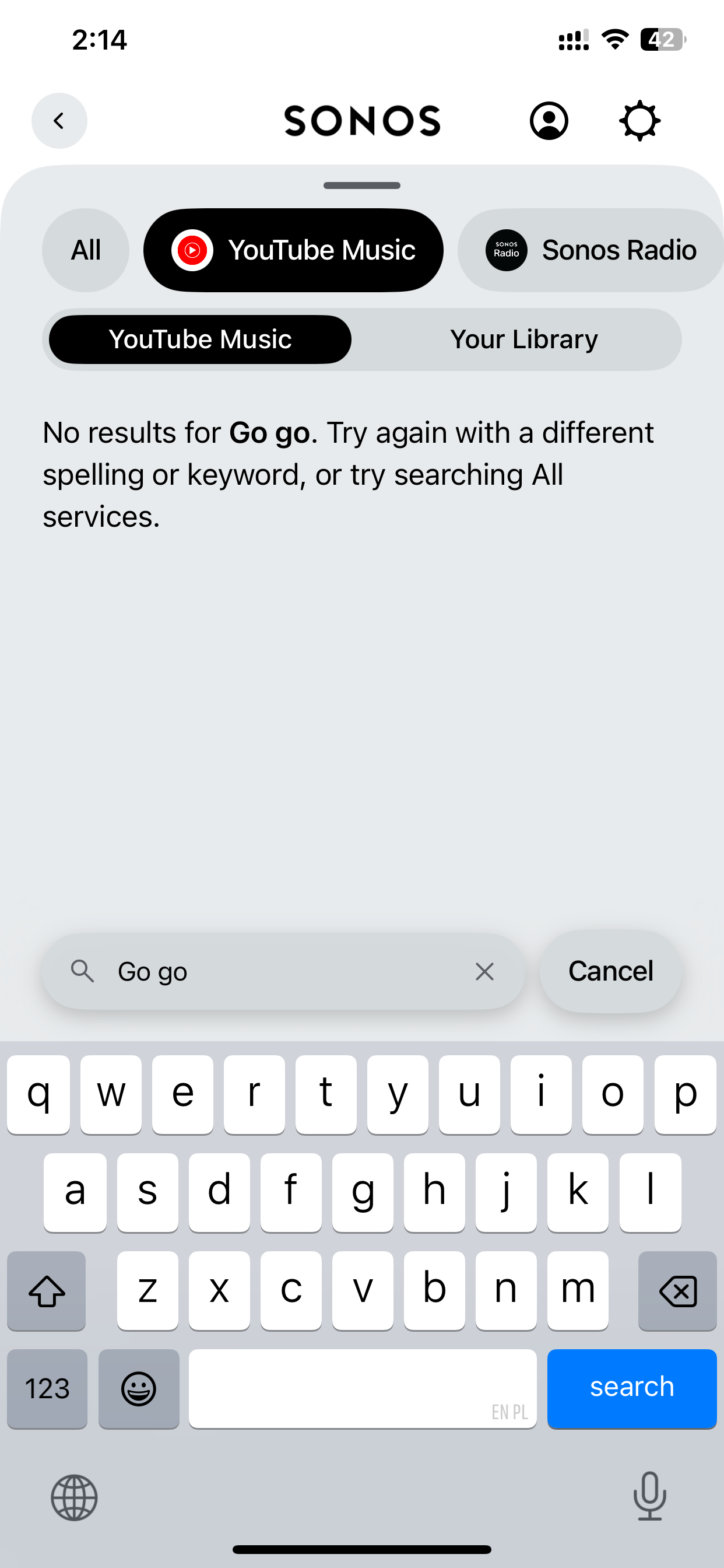Start dictation with the microphone
This screenshot has width=724, height=1568.
649,1496
